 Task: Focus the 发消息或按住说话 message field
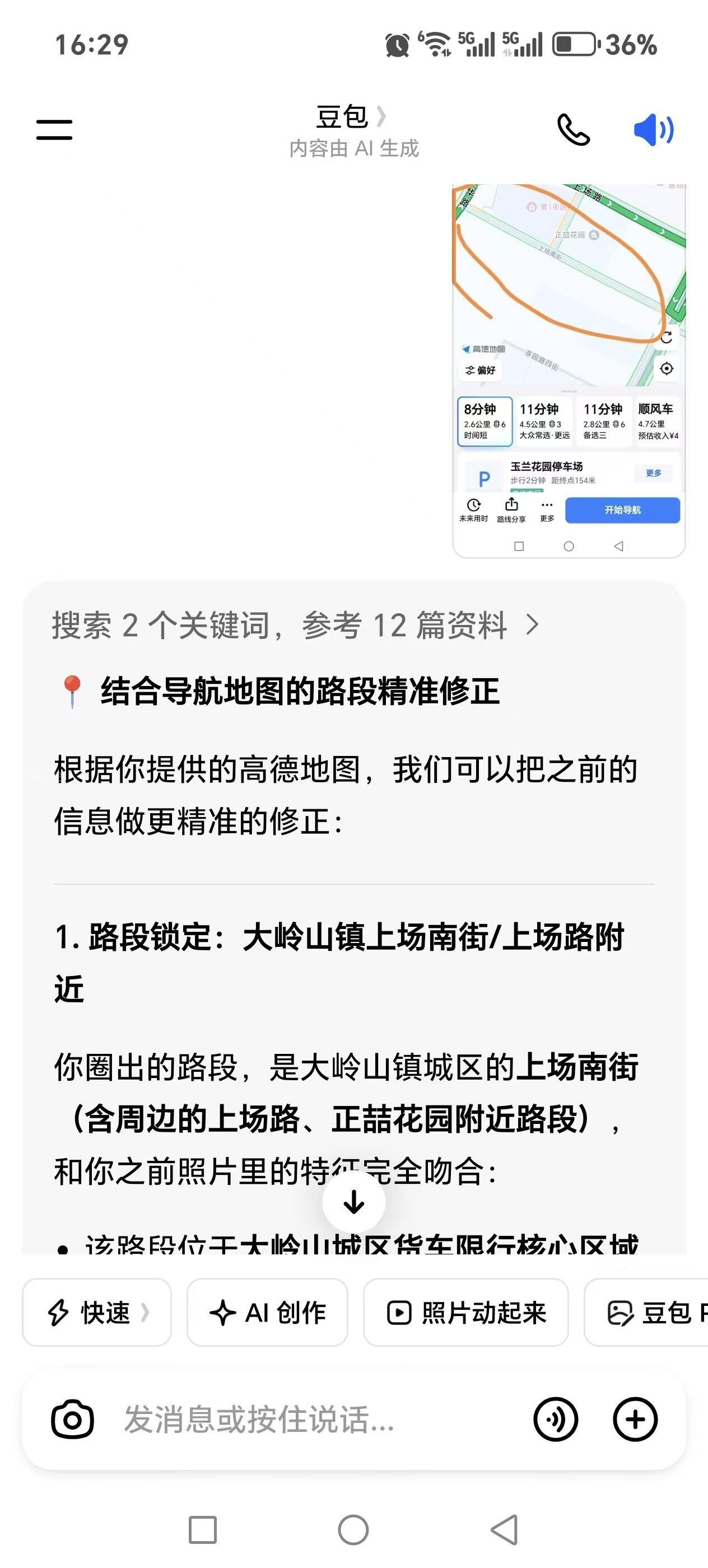(316, 1420)
